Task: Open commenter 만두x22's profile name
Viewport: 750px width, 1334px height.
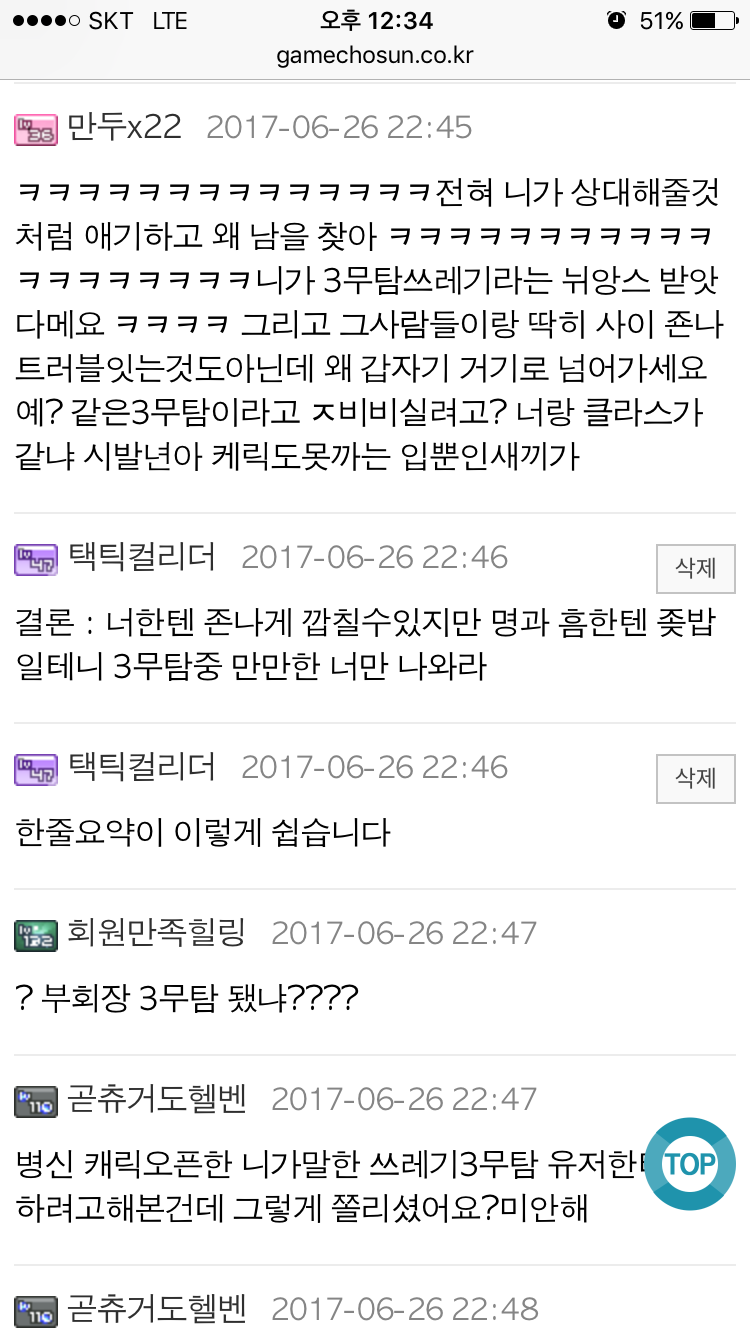Action: coord(125,127)
